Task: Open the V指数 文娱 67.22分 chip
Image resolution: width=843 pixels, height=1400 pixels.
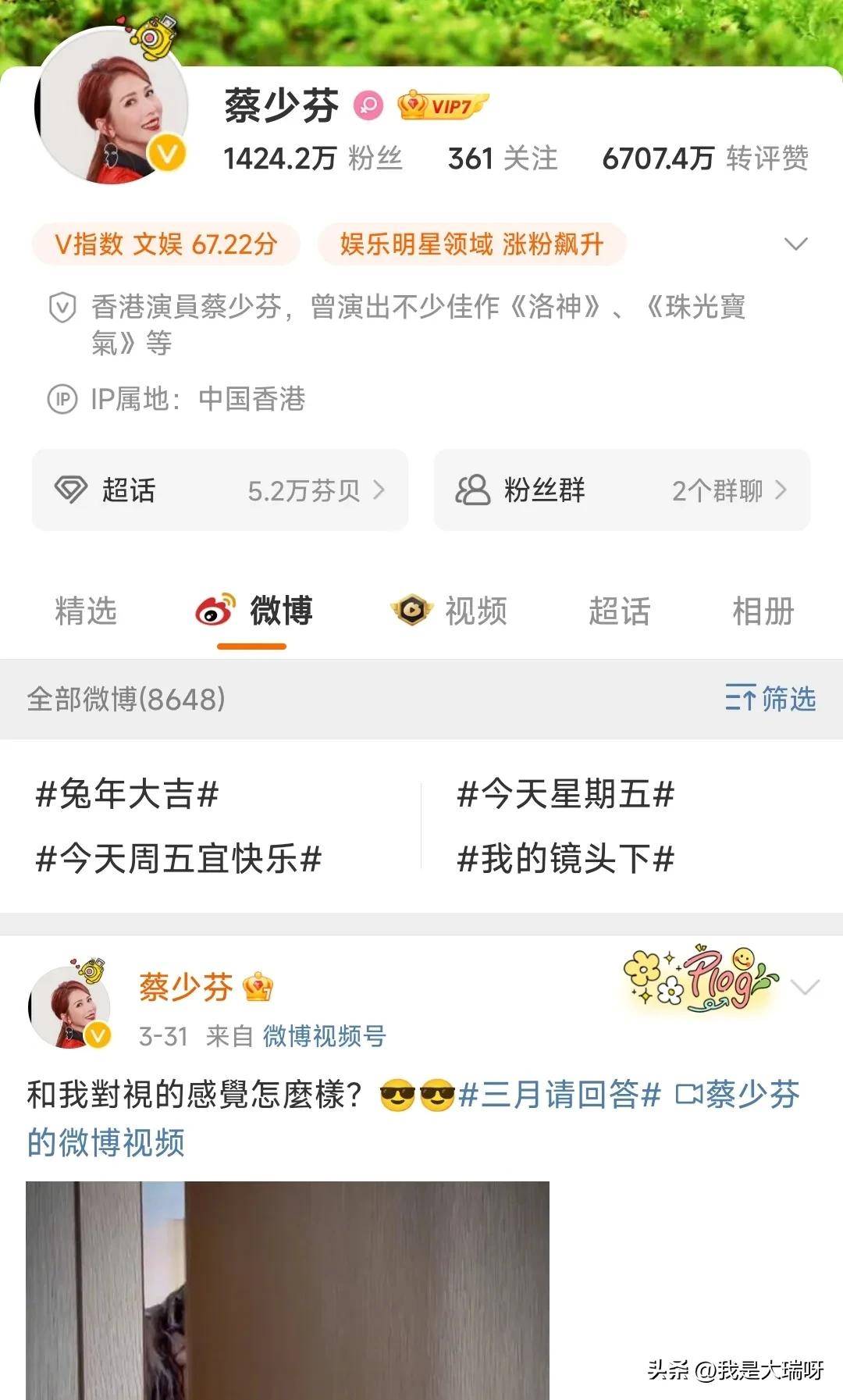Action: [x=166, y=244]
